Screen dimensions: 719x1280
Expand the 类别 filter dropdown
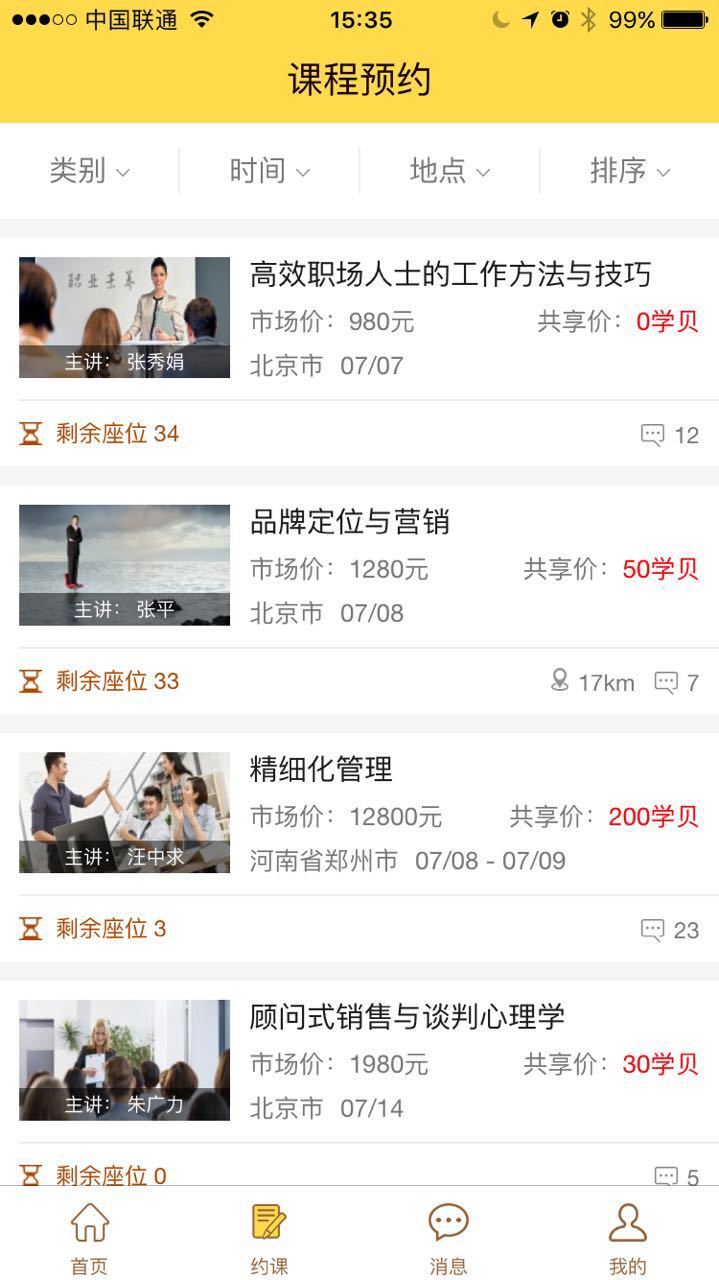pyautogui.click(x=90, y=171)
